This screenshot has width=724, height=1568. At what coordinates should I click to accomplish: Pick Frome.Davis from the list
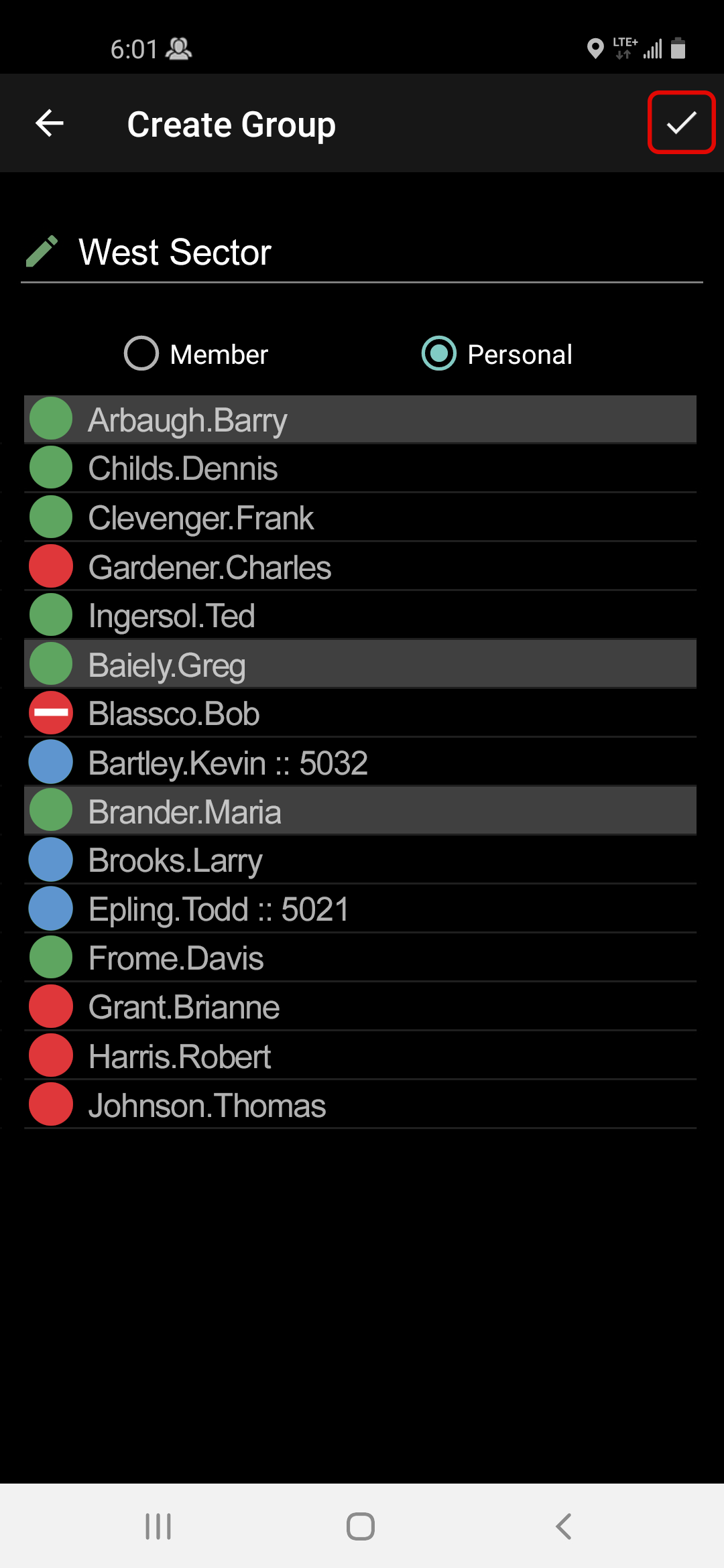[x=360, y=958]
